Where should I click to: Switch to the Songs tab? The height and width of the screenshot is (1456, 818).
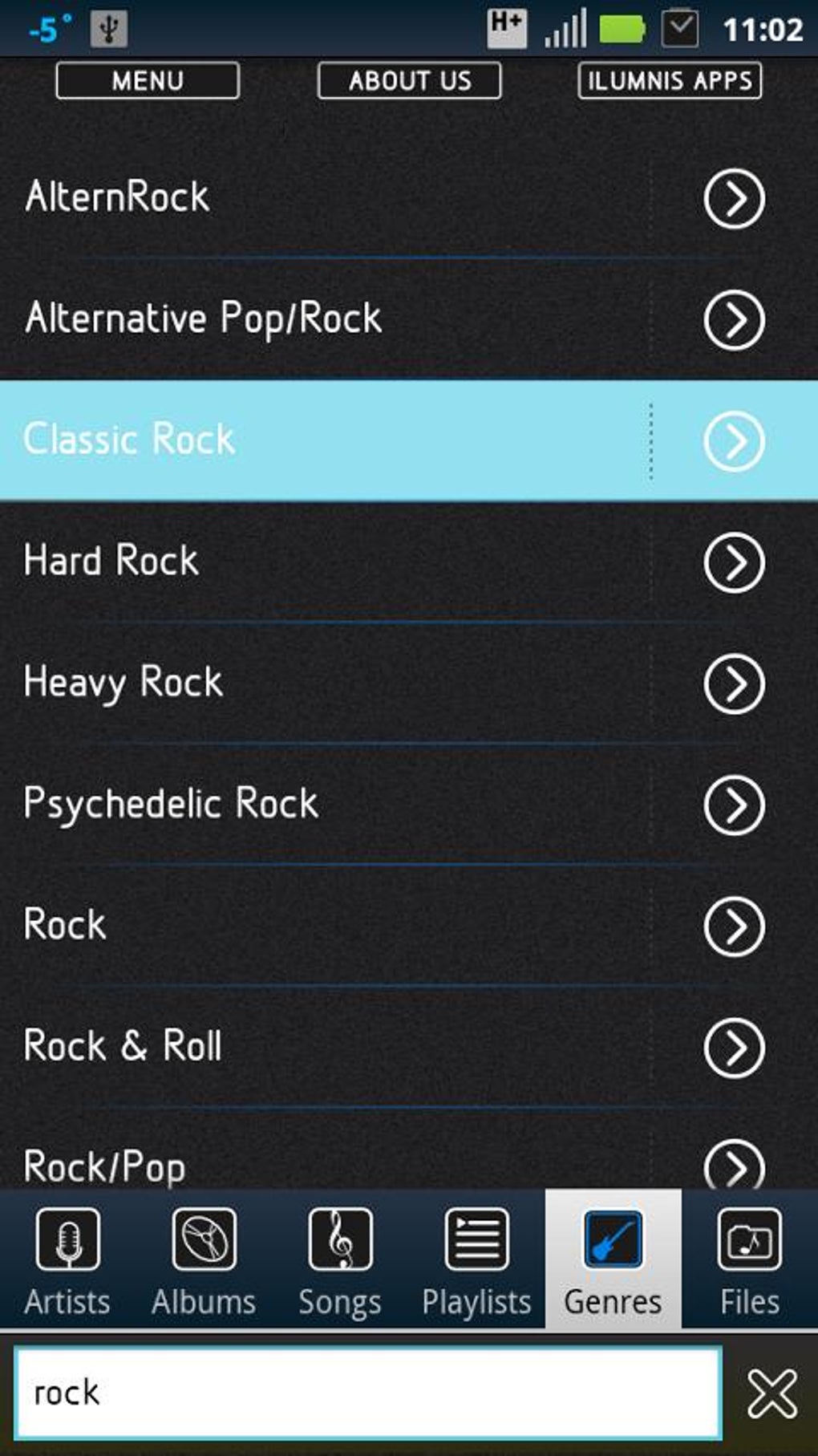tap(341, 1259)
